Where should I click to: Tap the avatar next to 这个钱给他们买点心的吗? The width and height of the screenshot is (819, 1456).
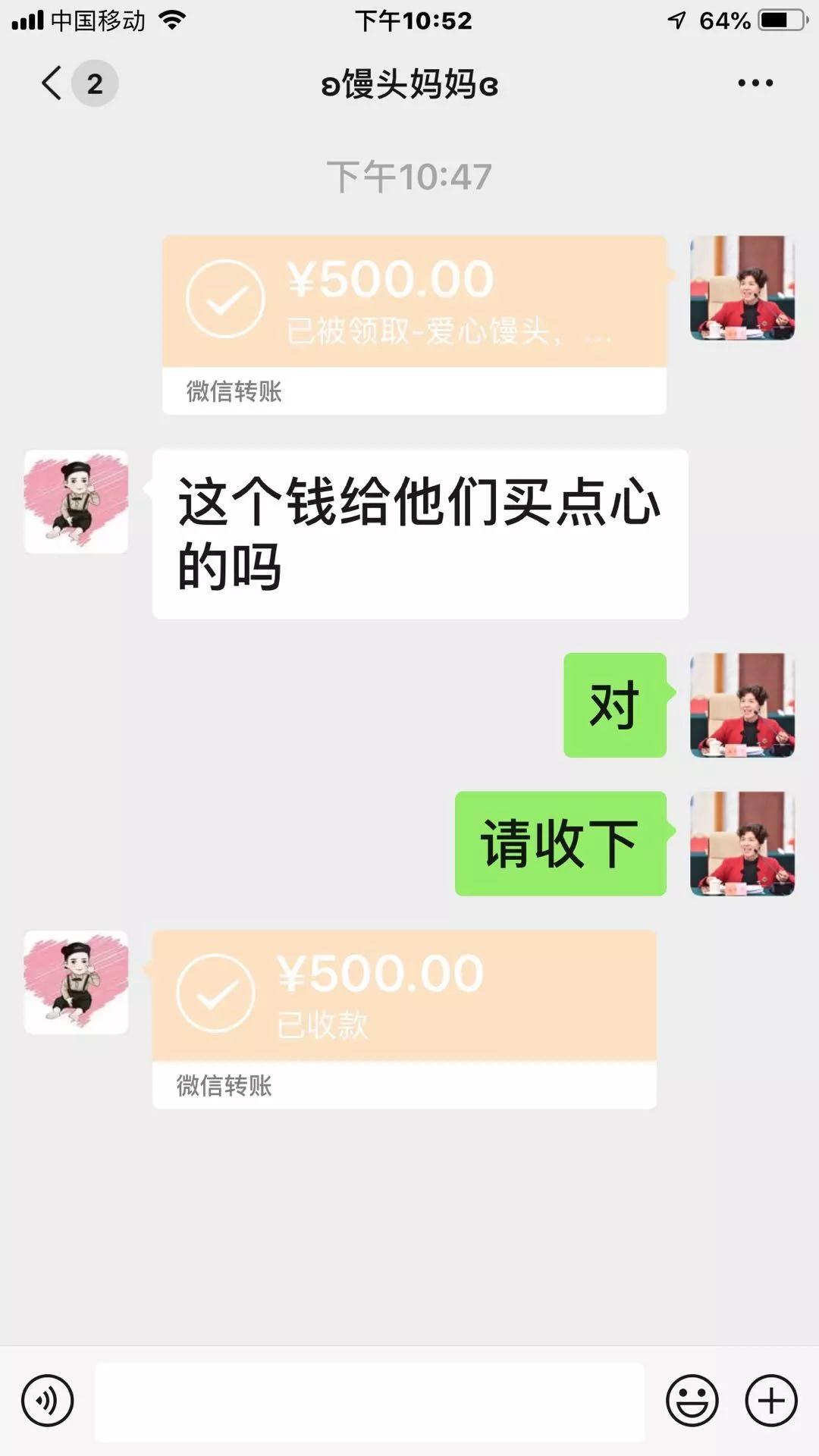pos(76,501)
